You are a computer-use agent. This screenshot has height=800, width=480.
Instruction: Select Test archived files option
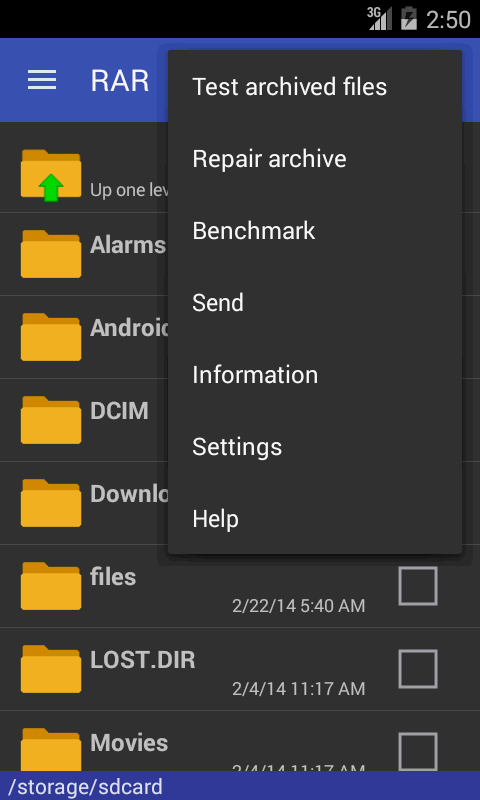click(x=315, y=87)
